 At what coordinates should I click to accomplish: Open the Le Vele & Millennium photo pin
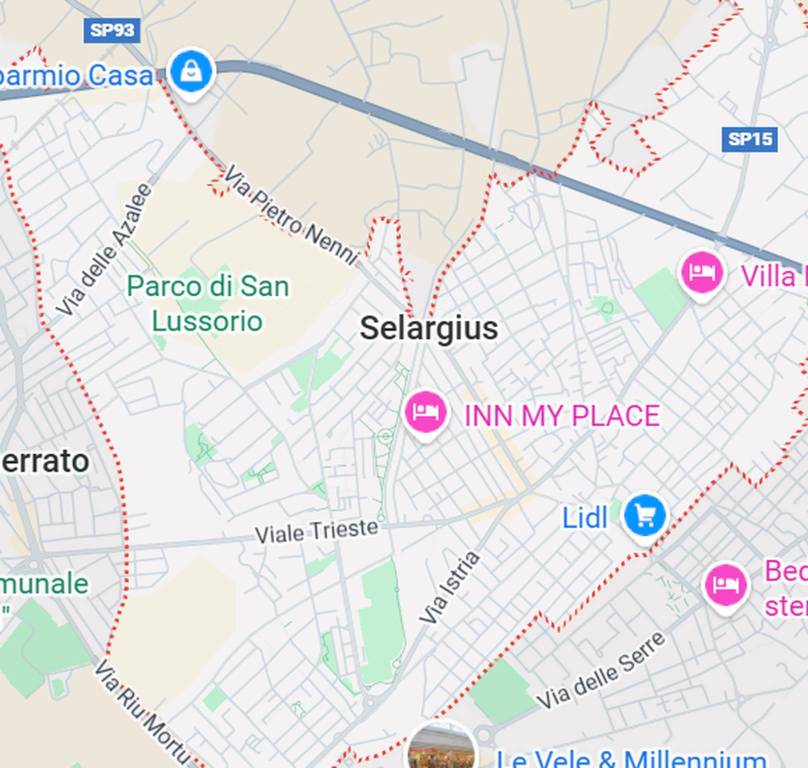click(441, 748)
